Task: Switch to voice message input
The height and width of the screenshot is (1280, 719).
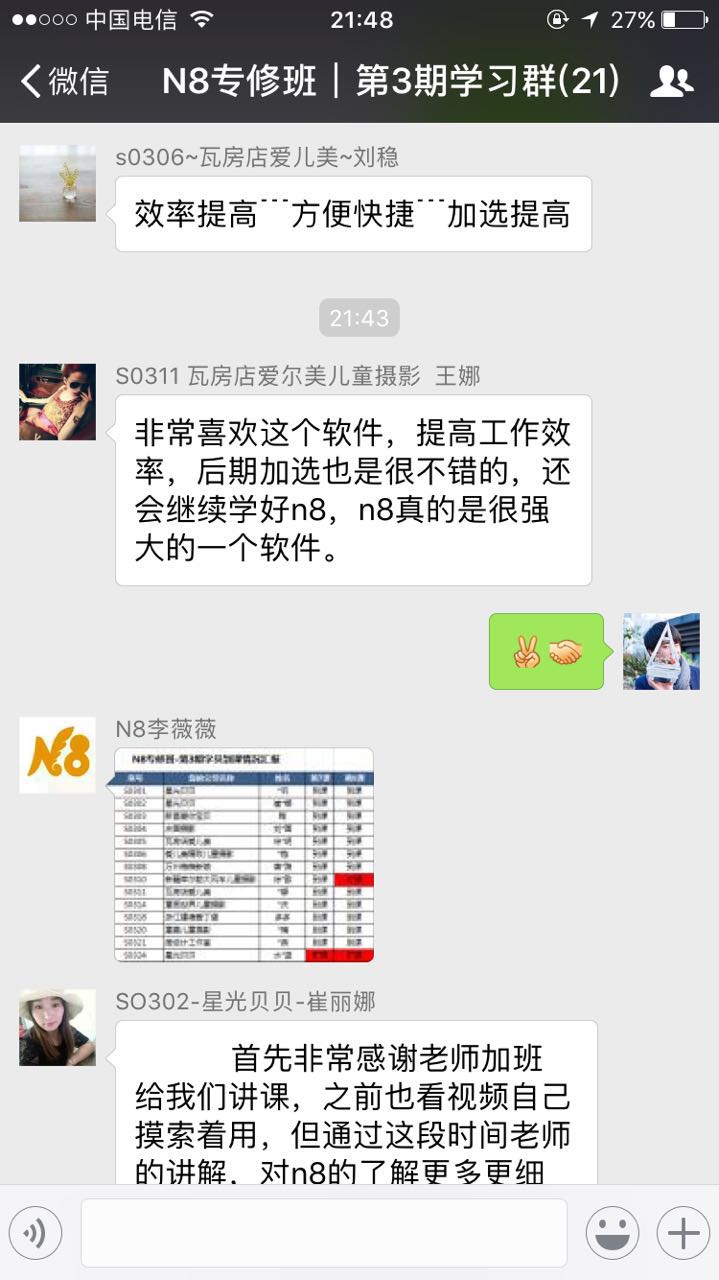Action: click(x=36, y=1232)
